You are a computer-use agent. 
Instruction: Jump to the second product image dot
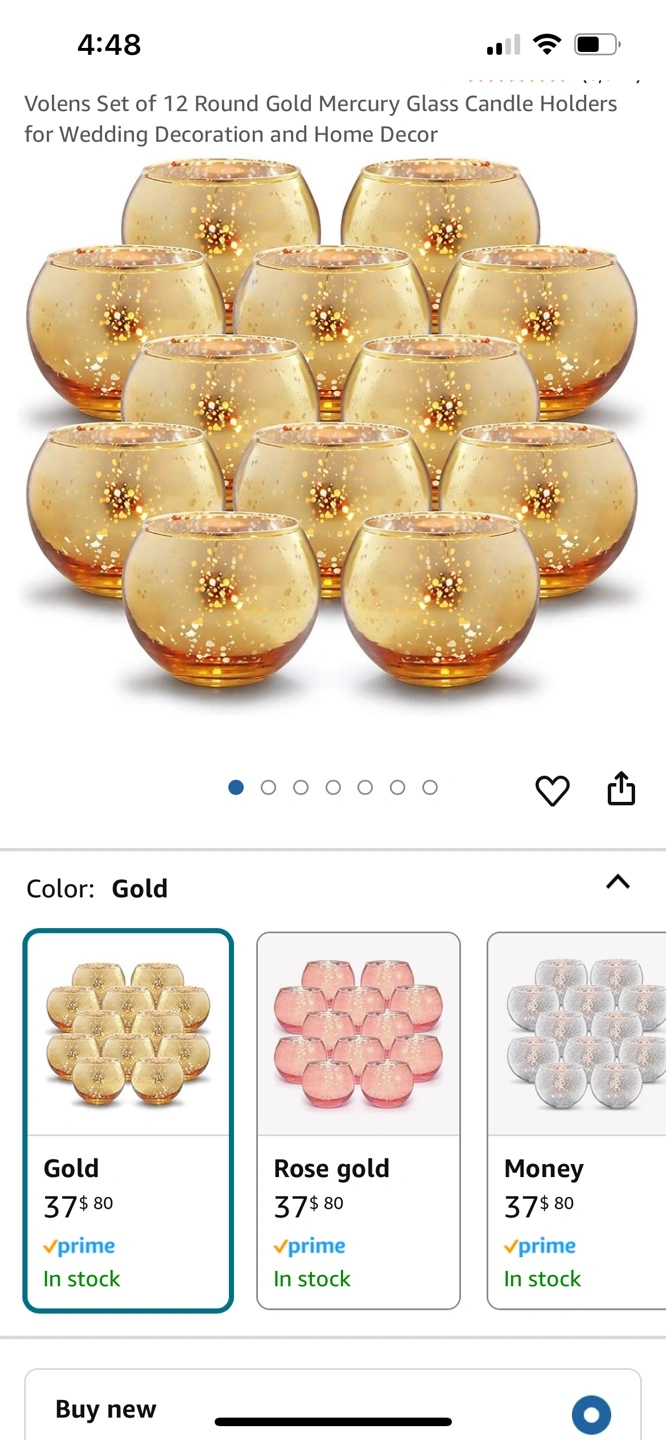pos(268,788)
